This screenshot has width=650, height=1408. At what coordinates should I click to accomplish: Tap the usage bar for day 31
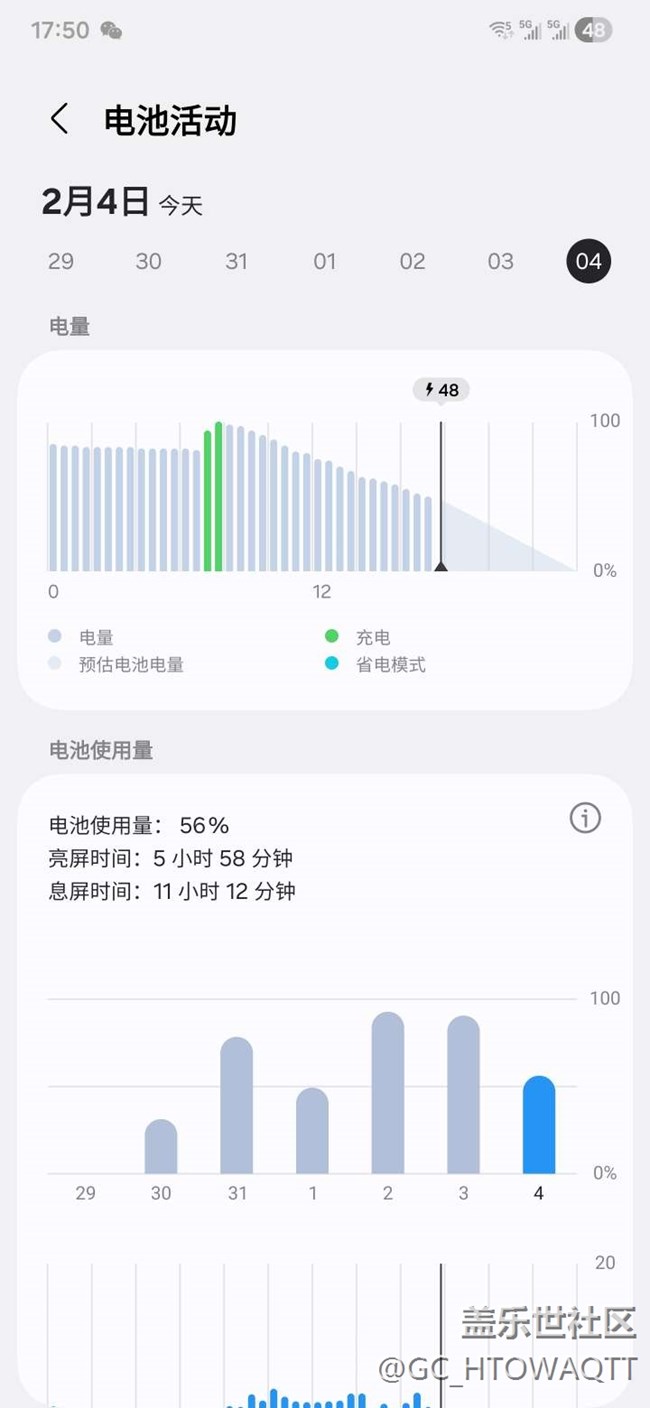[x=237, y=1106]
